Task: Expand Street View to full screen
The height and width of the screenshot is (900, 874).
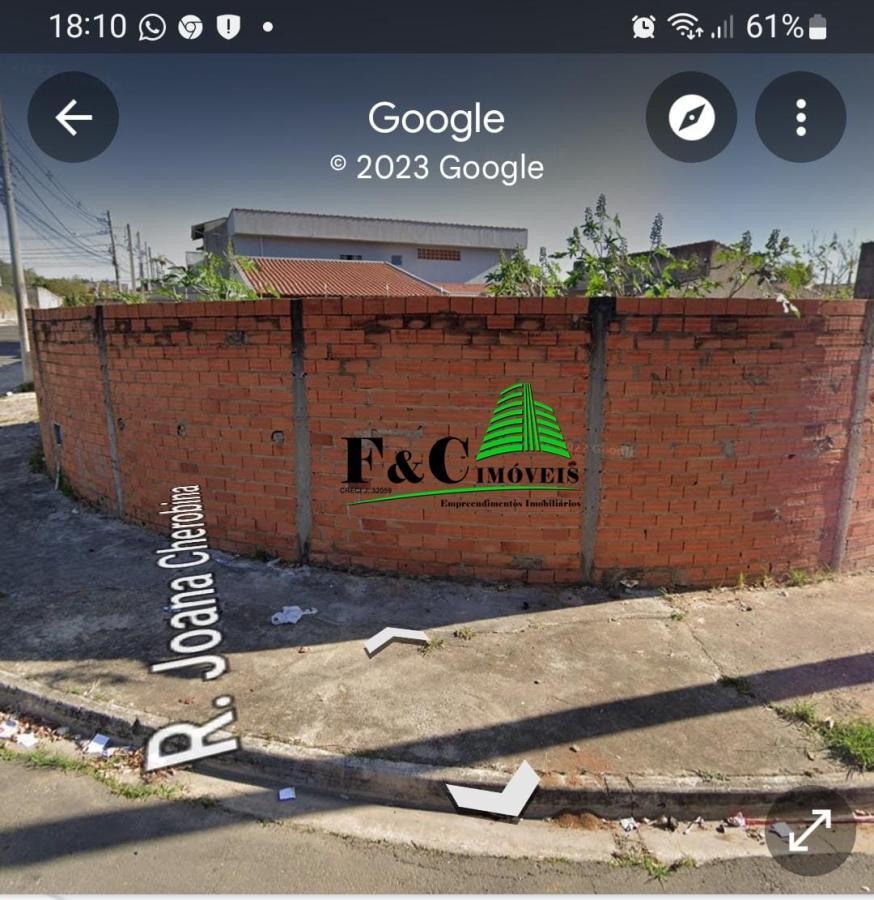Action: (x=810, y=831)
